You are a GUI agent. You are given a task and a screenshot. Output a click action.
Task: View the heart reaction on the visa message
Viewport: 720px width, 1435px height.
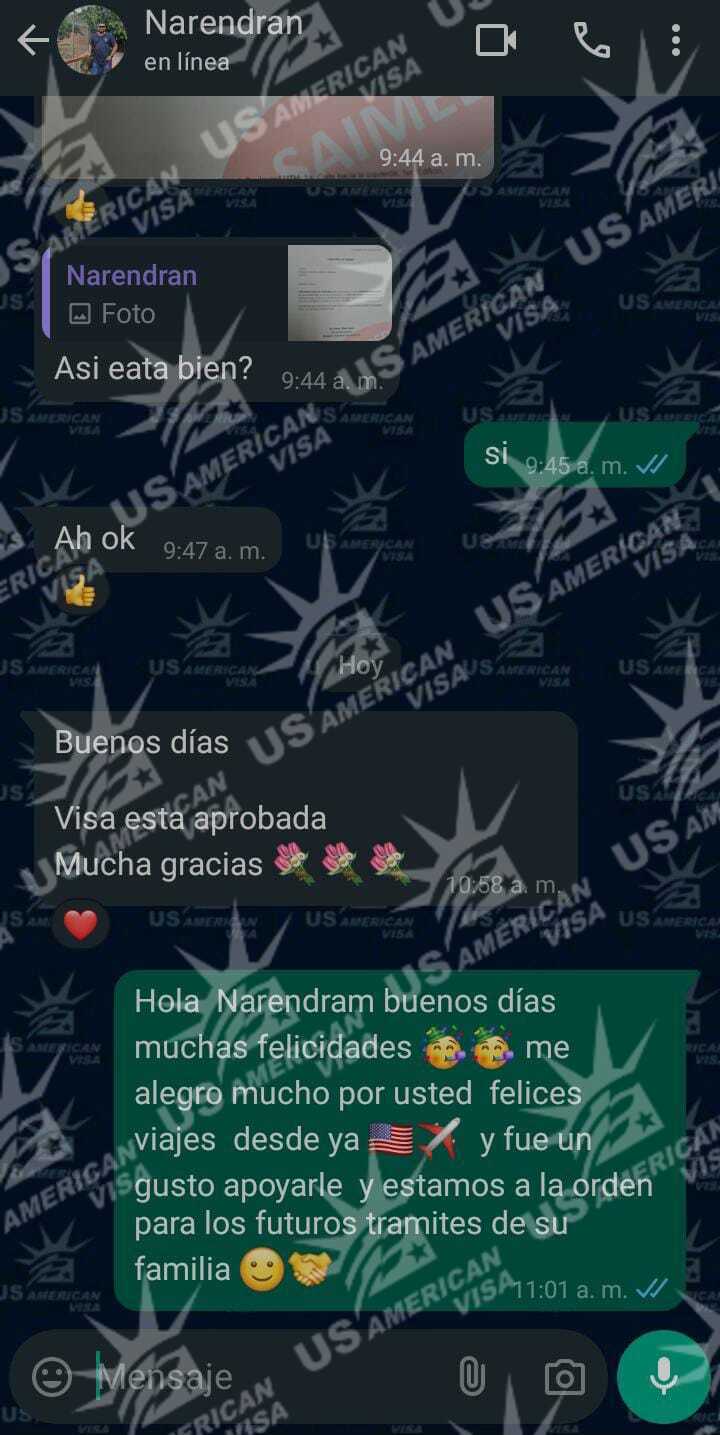[x=80, y=925]
